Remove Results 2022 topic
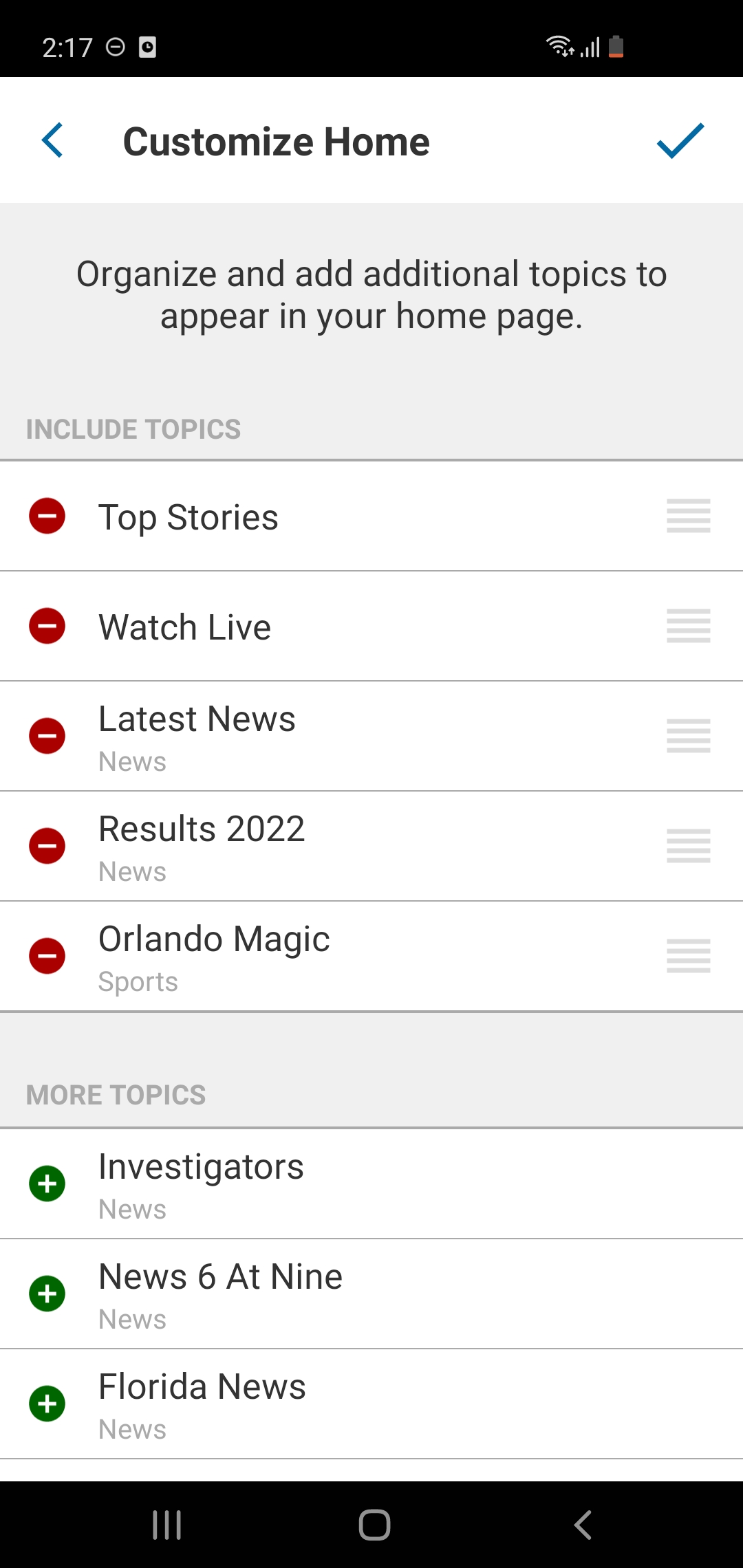Screen dimensions: 743x1568 coord(47,846)
